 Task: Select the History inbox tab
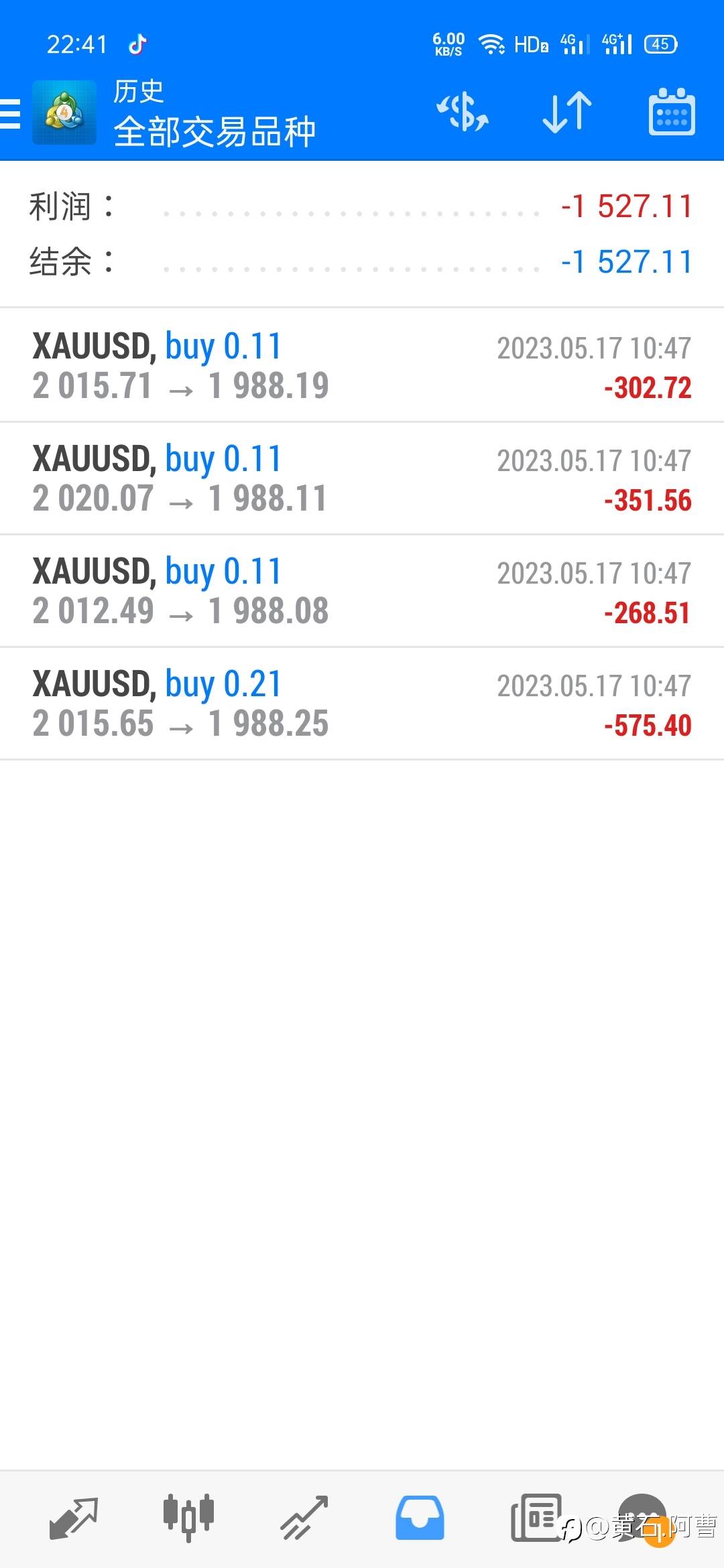point(420,1517)
